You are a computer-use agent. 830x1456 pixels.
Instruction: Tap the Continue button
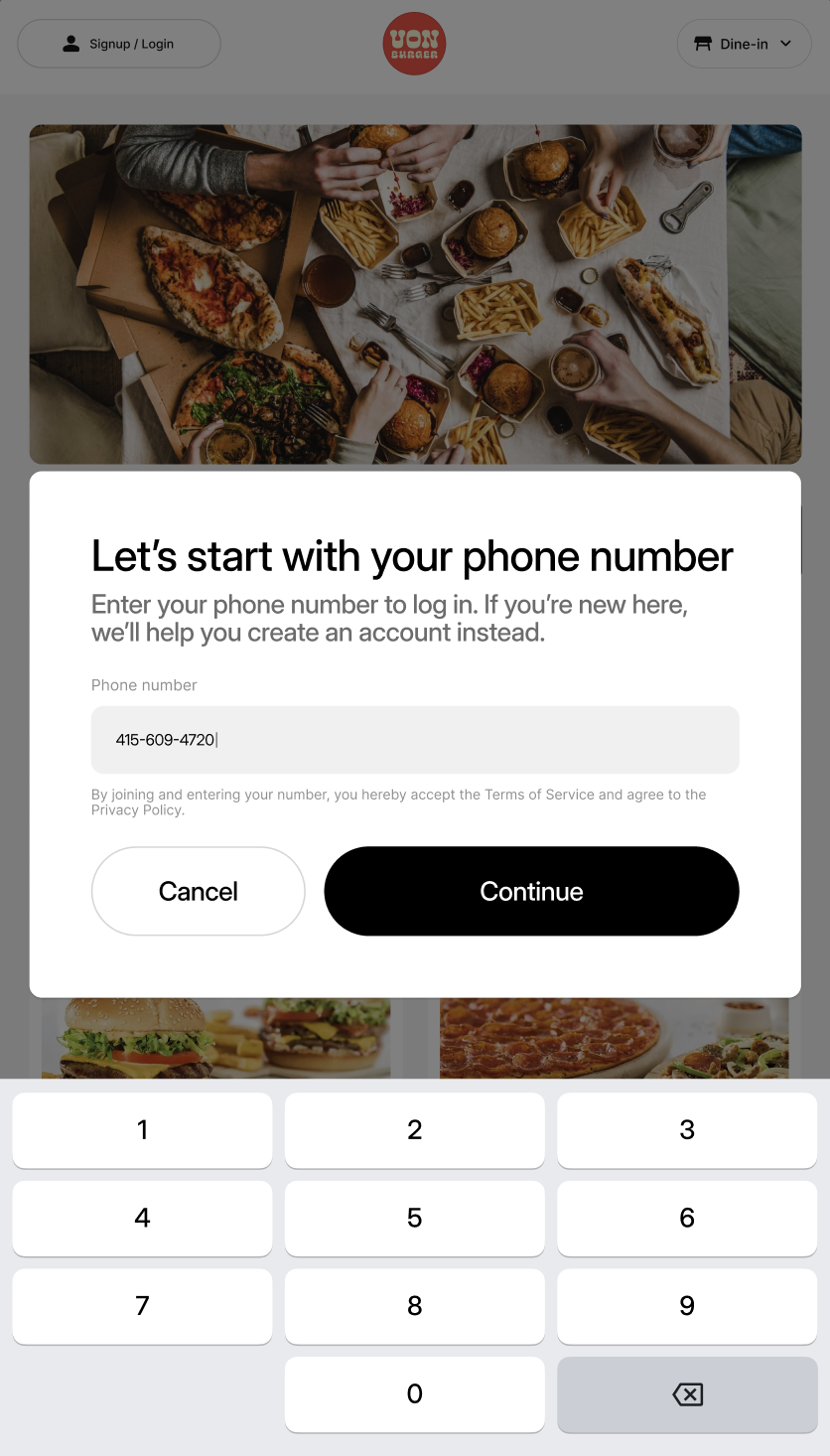coord(531,891)
